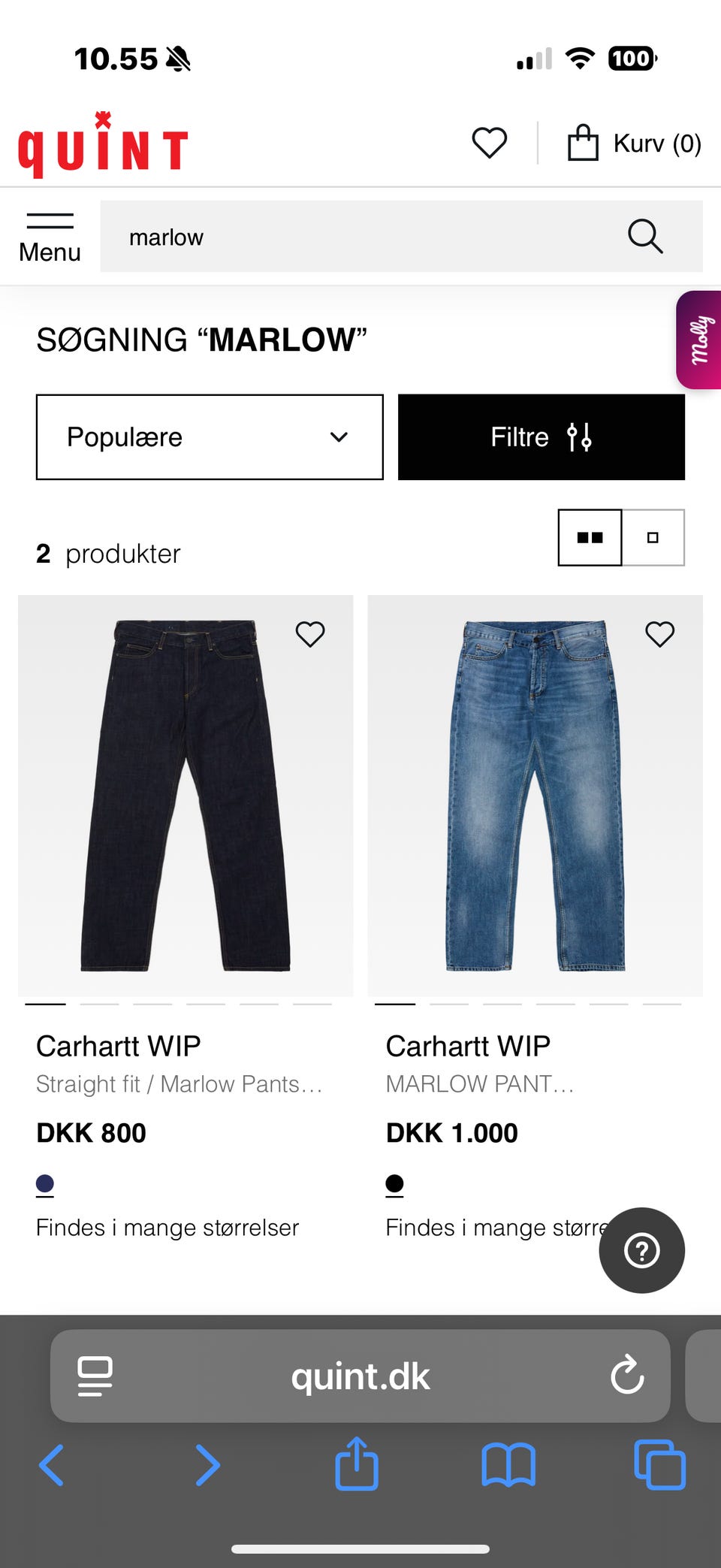Open the Filtre panel
Screen dimensions: 721x1568
pos(540,437)
